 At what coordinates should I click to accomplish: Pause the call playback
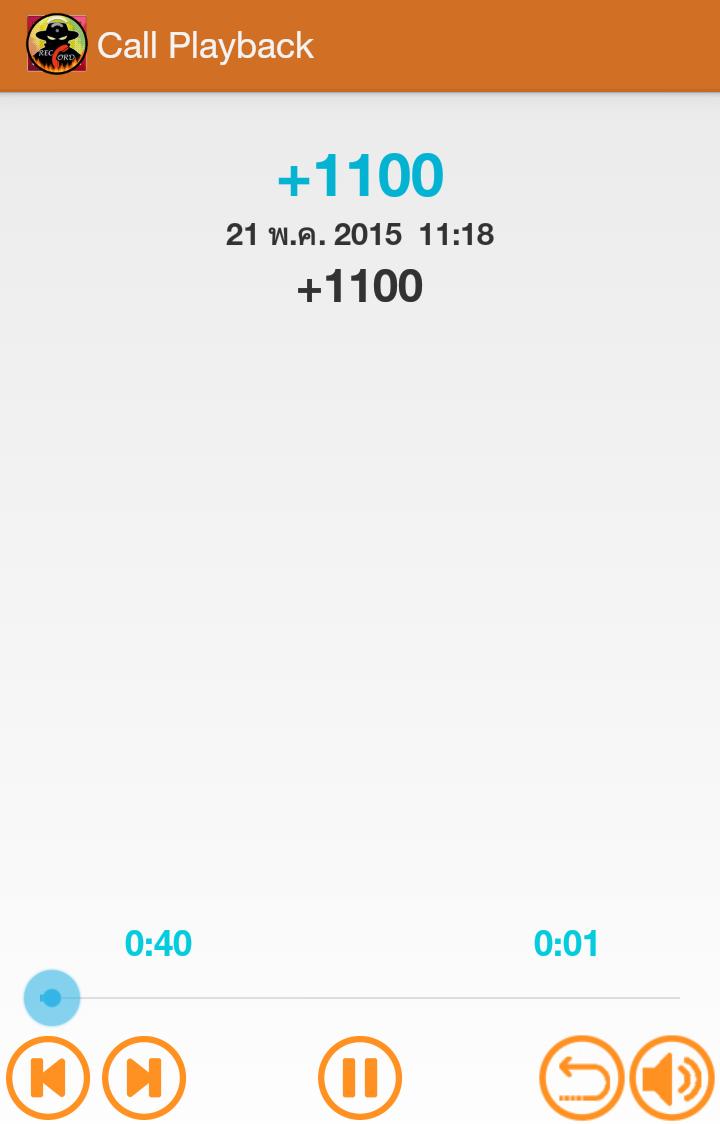(360, 1078)
